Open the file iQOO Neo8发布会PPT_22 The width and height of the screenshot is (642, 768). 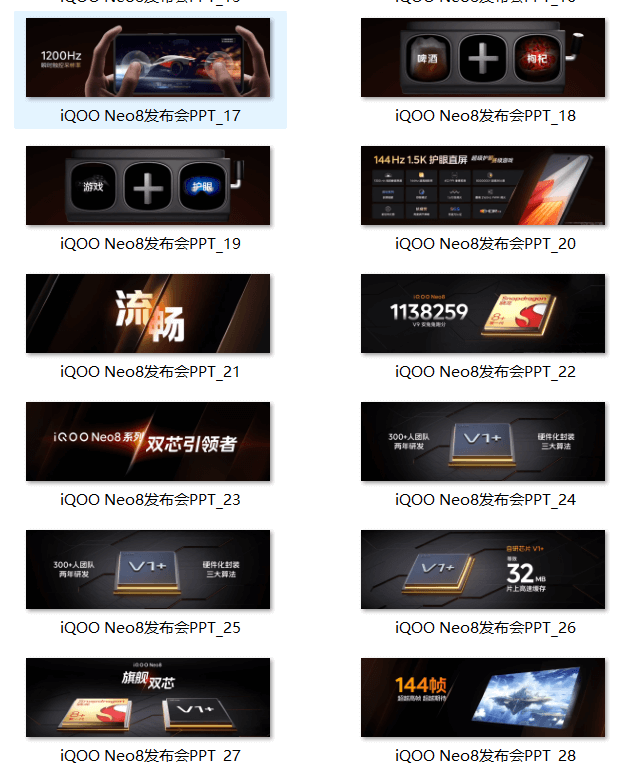[483, 314]
